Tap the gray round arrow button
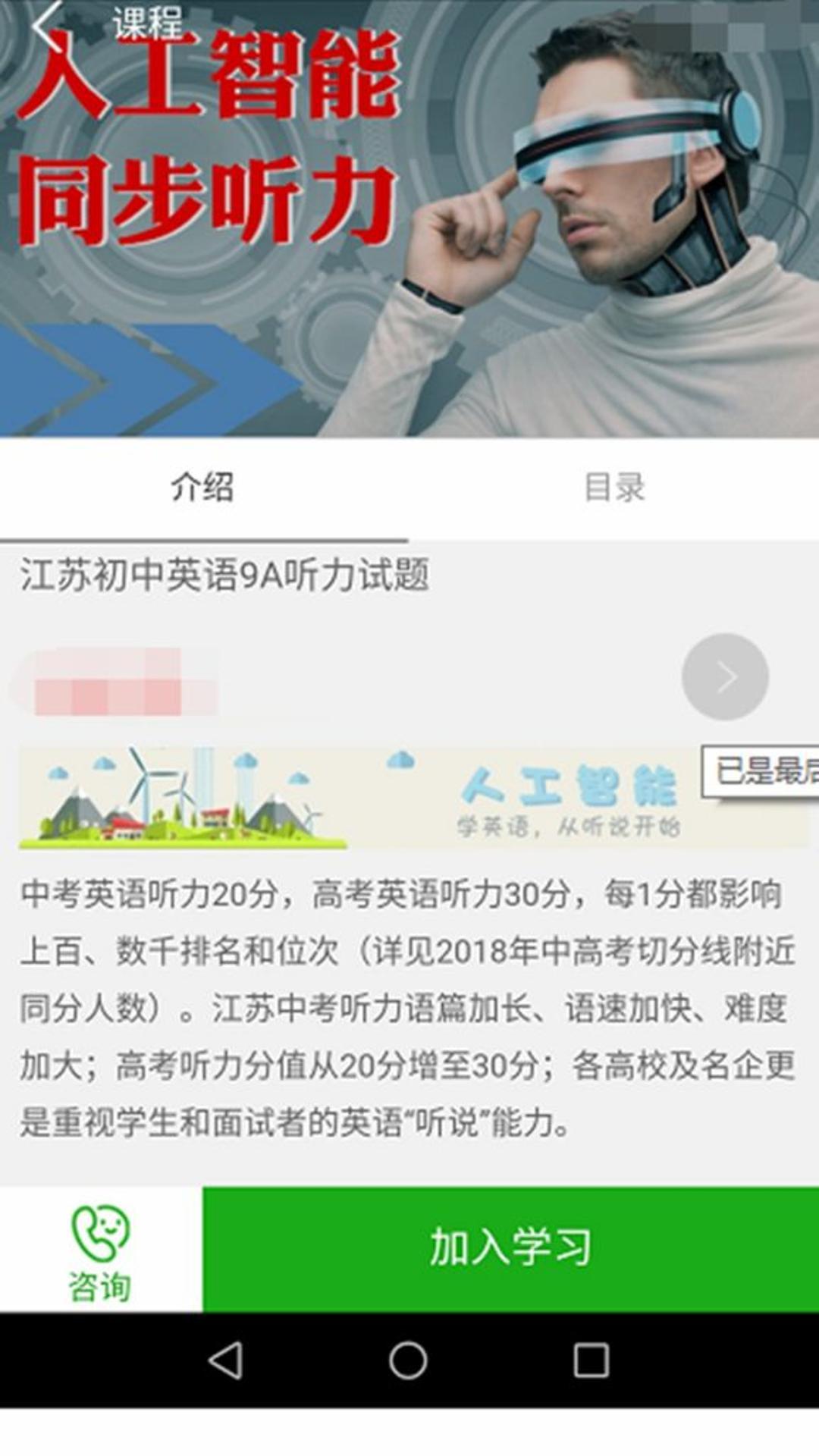The image size is (819, 1456). click(x=725, y=676)
